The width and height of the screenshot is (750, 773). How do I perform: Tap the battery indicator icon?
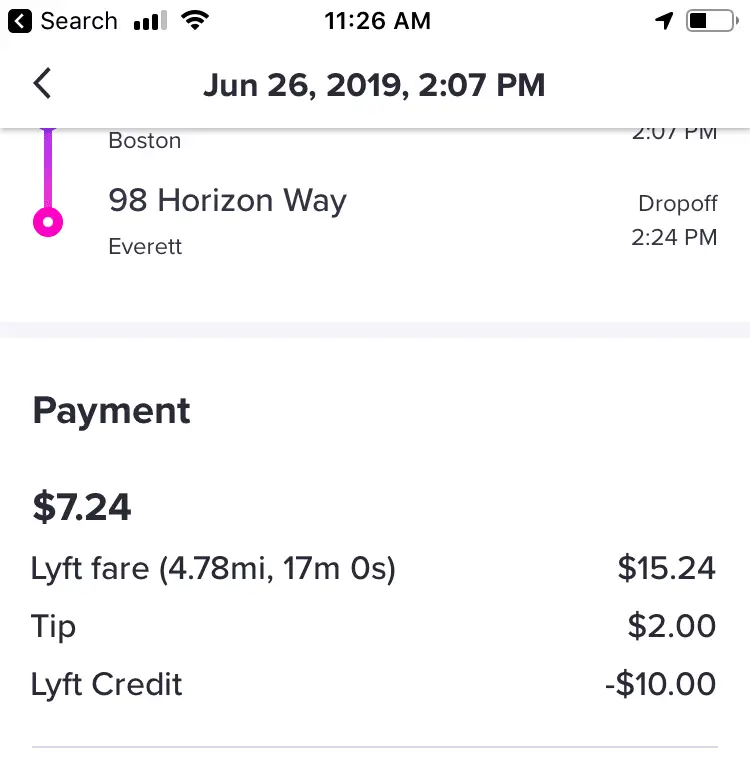pyautogui.click(x=710, y=20)
